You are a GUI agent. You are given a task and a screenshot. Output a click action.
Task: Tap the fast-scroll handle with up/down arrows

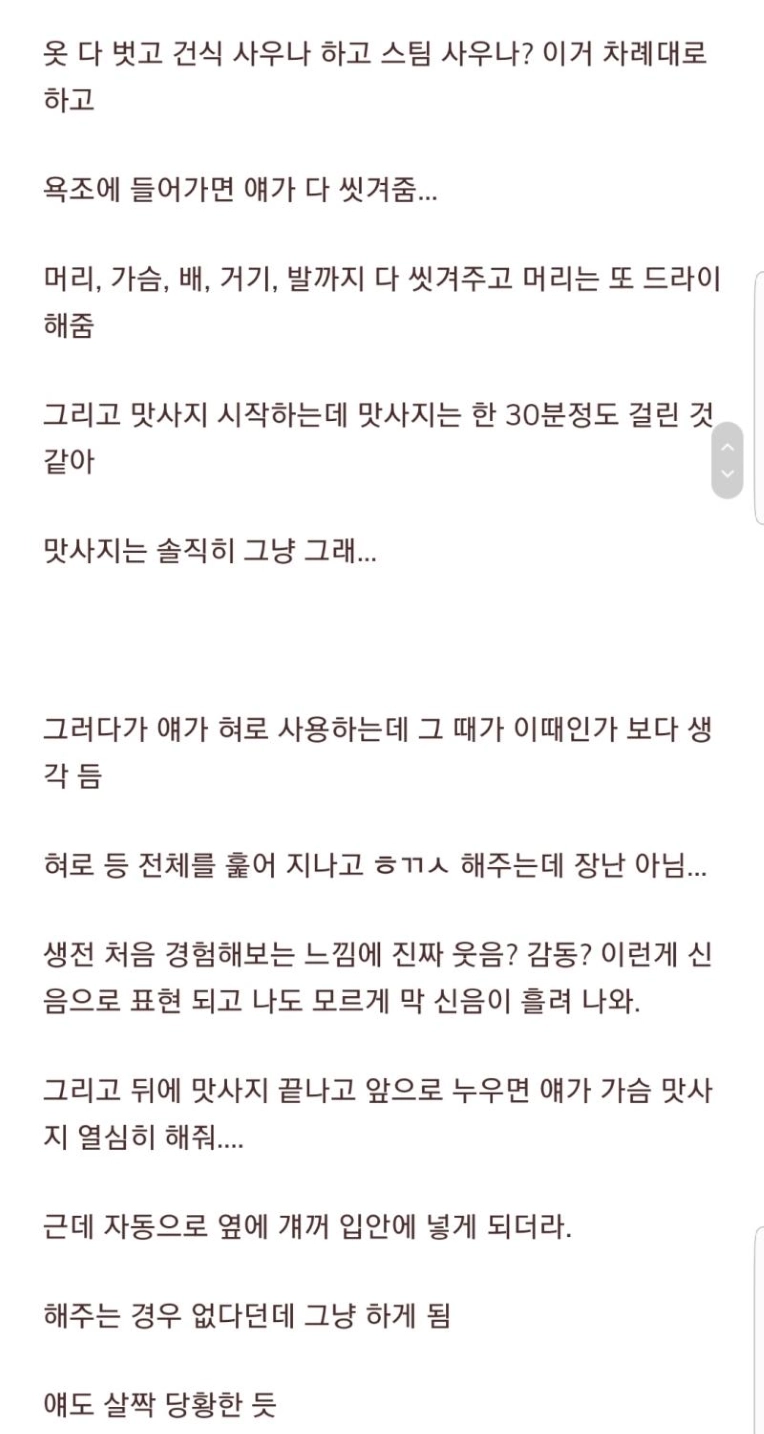(x=727, y=459)
